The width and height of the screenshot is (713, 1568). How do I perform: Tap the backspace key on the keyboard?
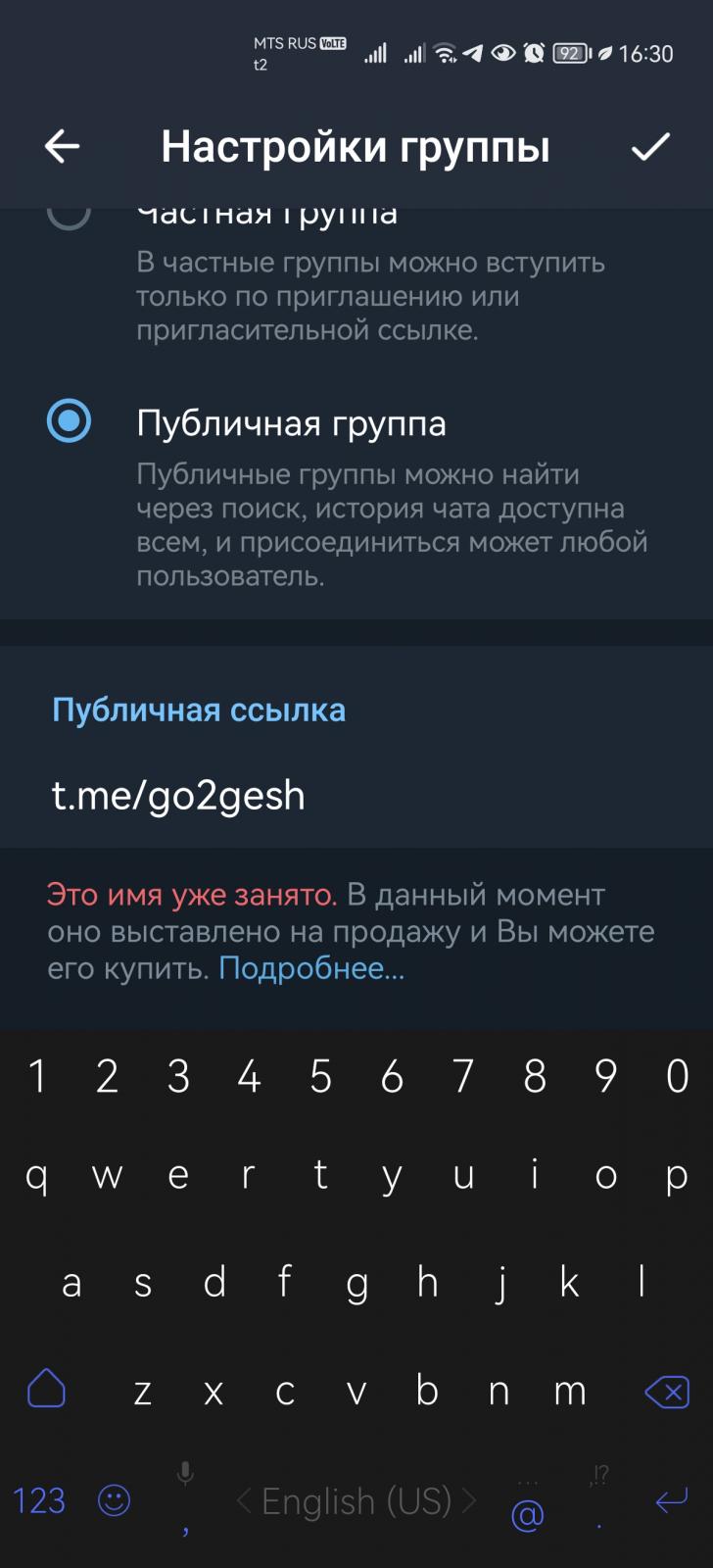point(667,1391)
